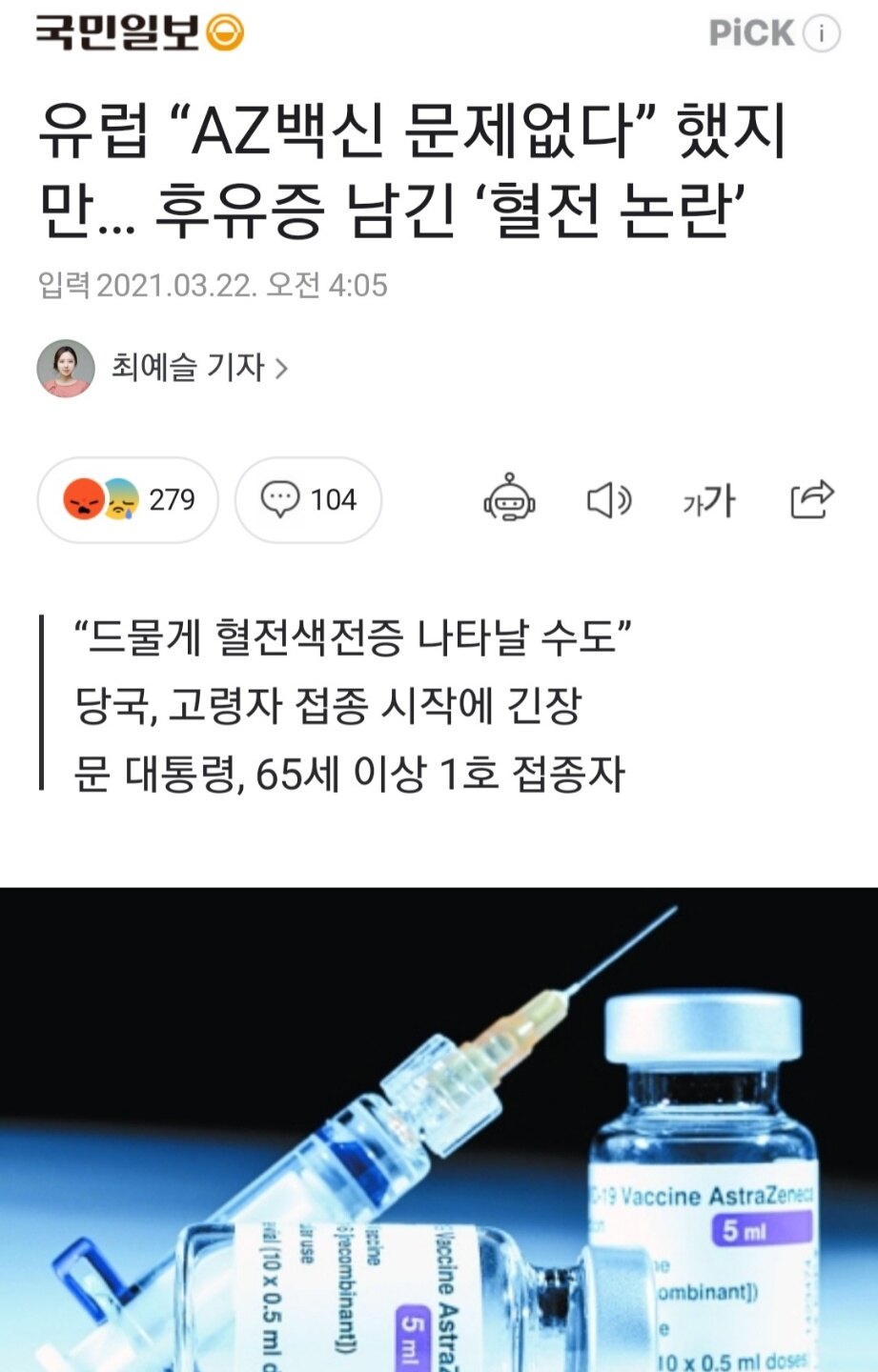Open the reactions button showing 279
Image resolution: width=878 pixels, height=1372 pixels.
[128, 500]
